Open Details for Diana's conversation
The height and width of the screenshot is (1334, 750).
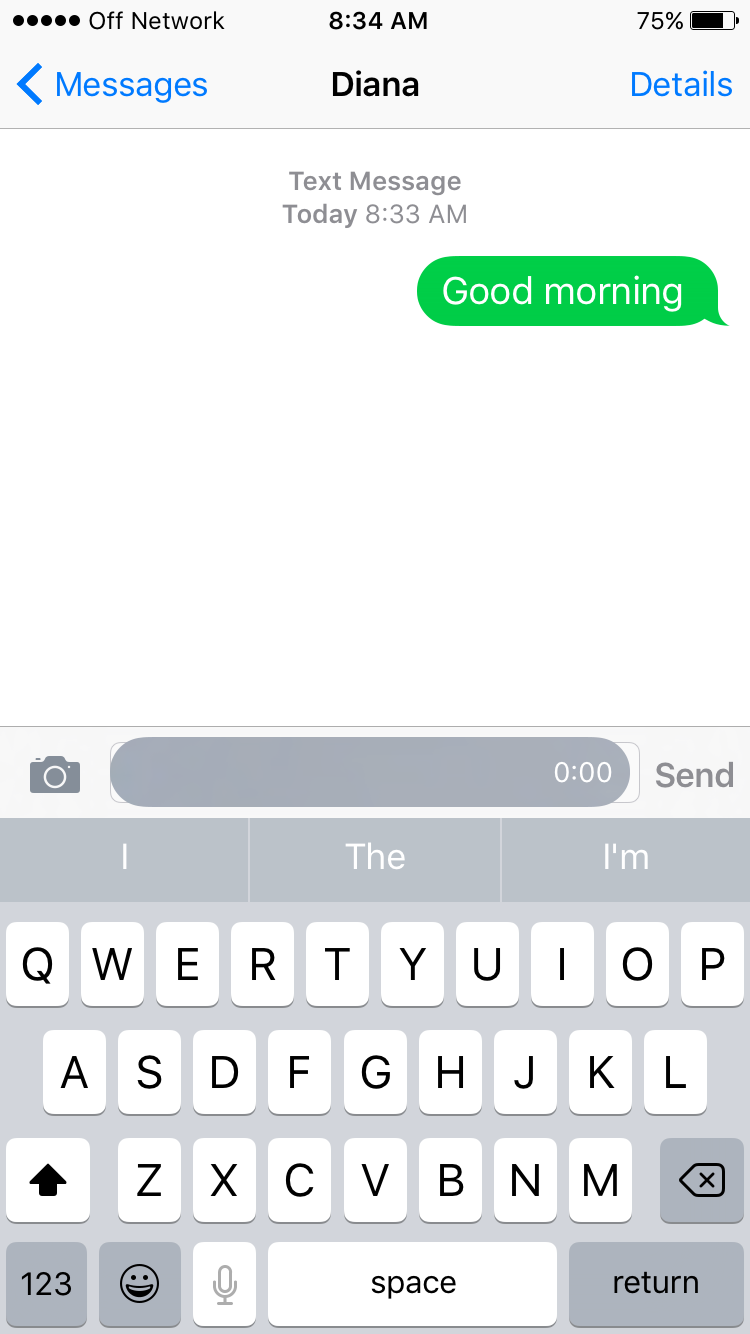pyautogui.click(x=681, y=85)
